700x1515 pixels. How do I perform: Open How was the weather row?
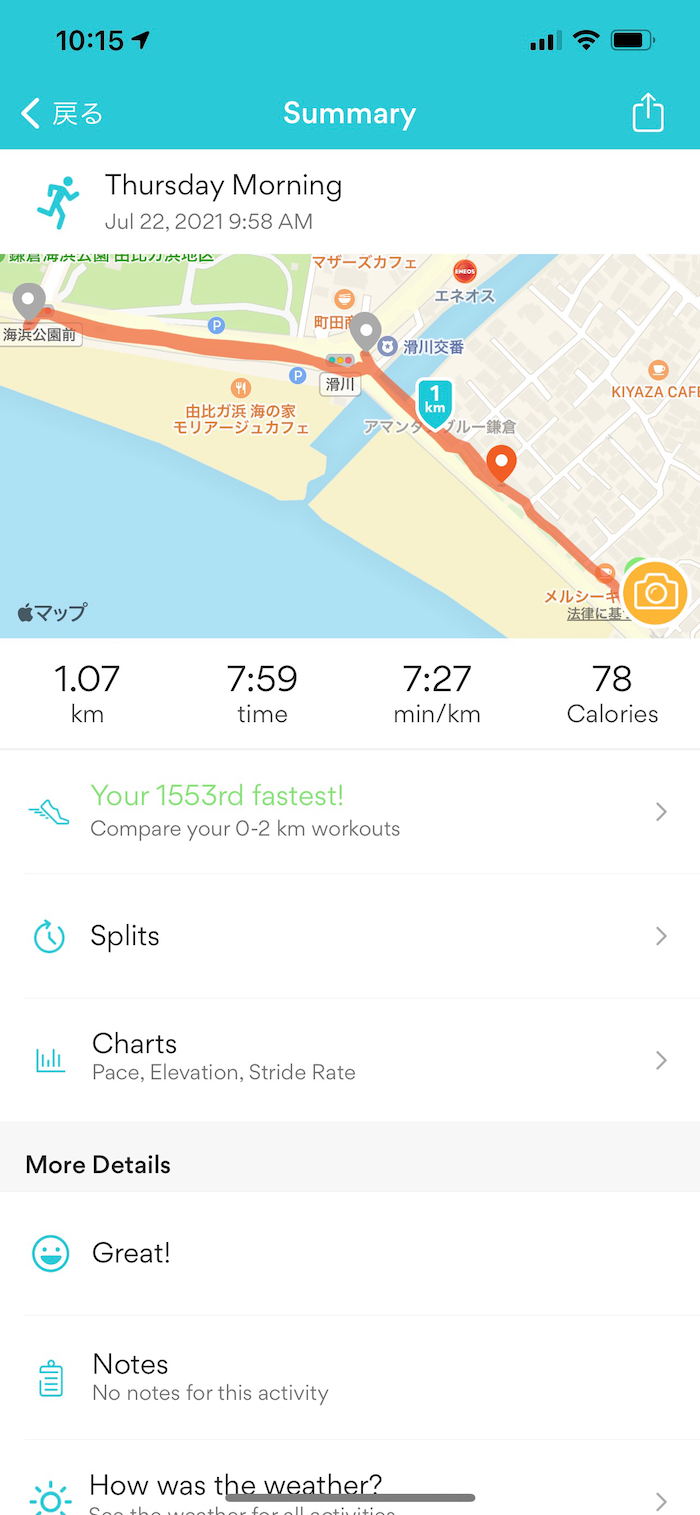(x=348, y=1492)
